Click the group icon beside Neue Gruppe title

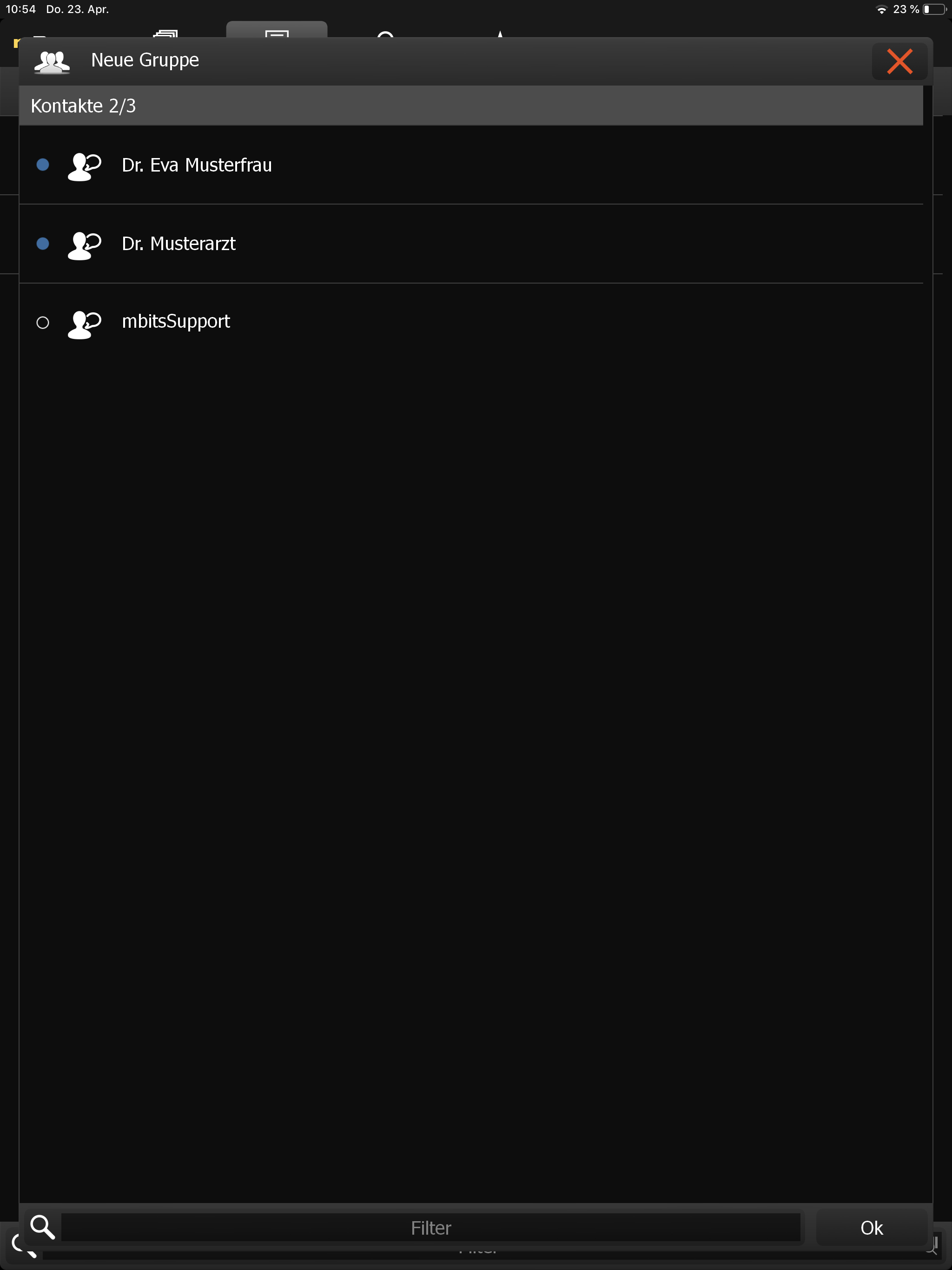pos(52,60)
